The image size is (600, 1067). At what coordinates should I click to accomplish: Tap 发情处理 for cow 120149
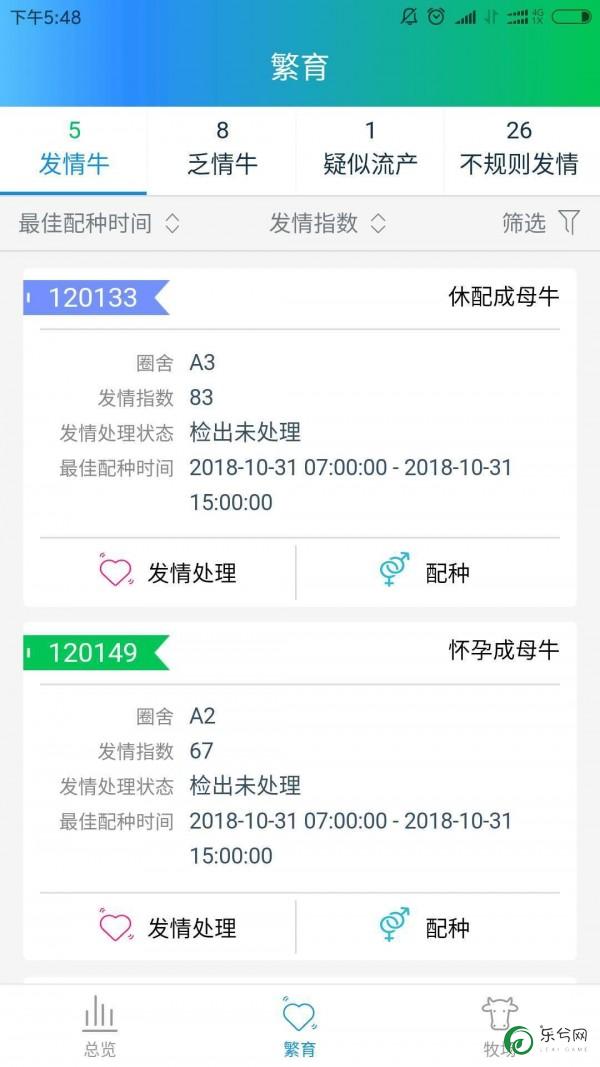[x=167, y=927]
